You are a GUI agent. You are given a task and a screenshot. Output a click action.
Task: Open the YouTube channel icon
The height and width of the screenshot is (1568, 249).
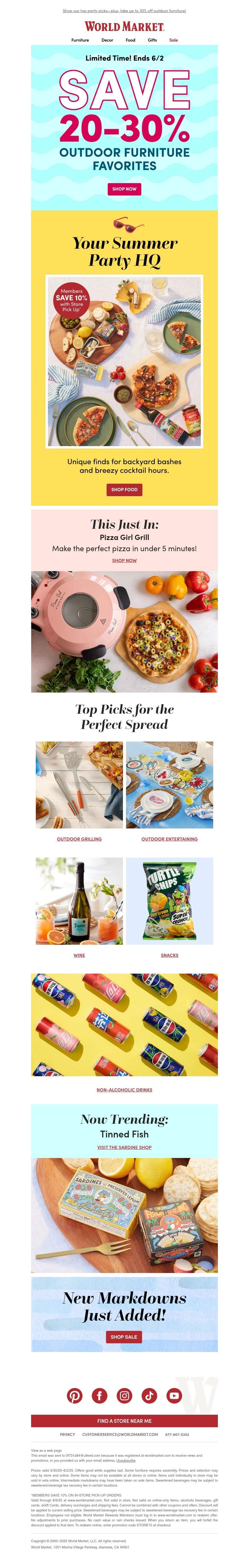pos(174,1396)
